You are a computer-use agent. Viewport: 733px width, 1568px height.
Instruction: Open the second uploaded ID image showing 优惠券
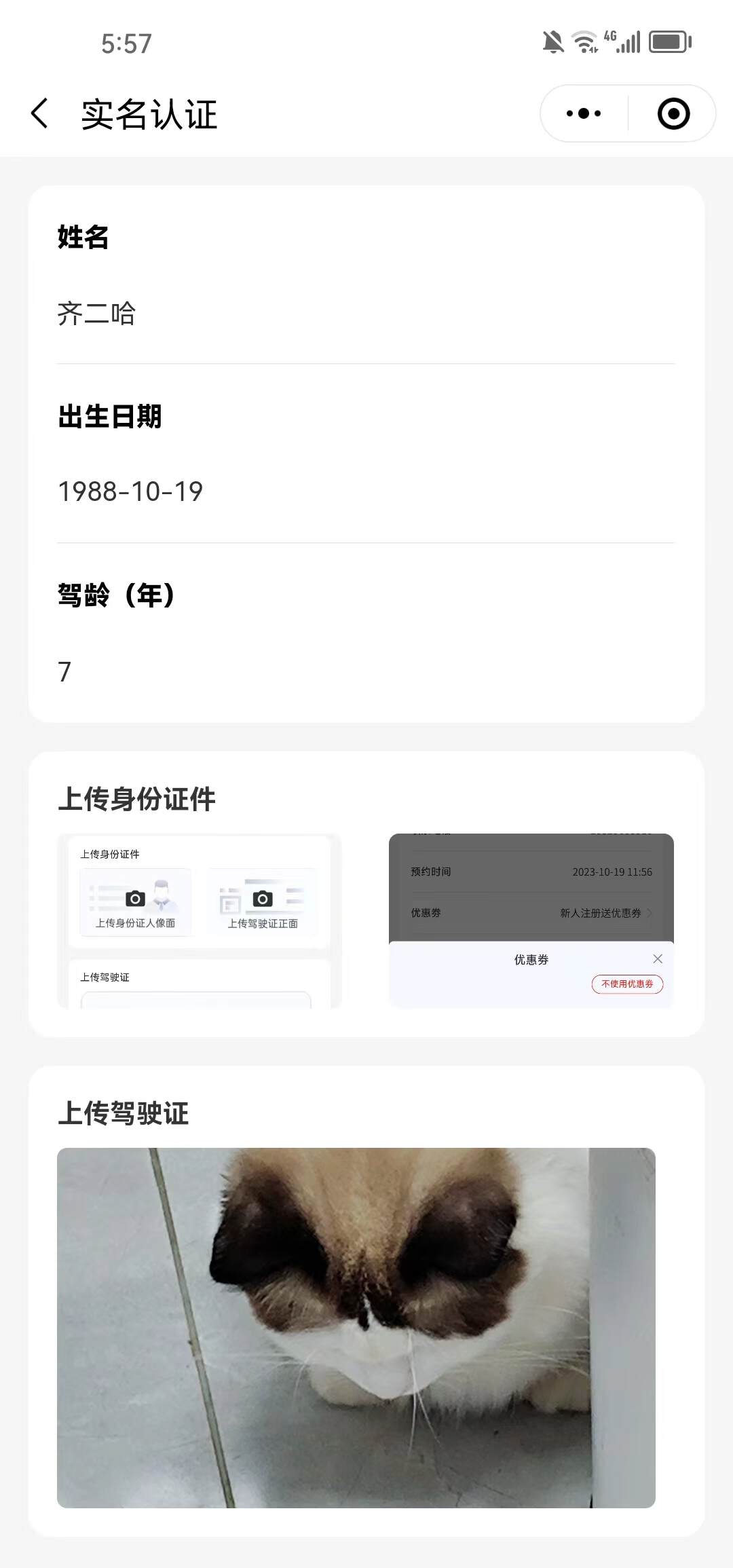[x=531, y=920]
